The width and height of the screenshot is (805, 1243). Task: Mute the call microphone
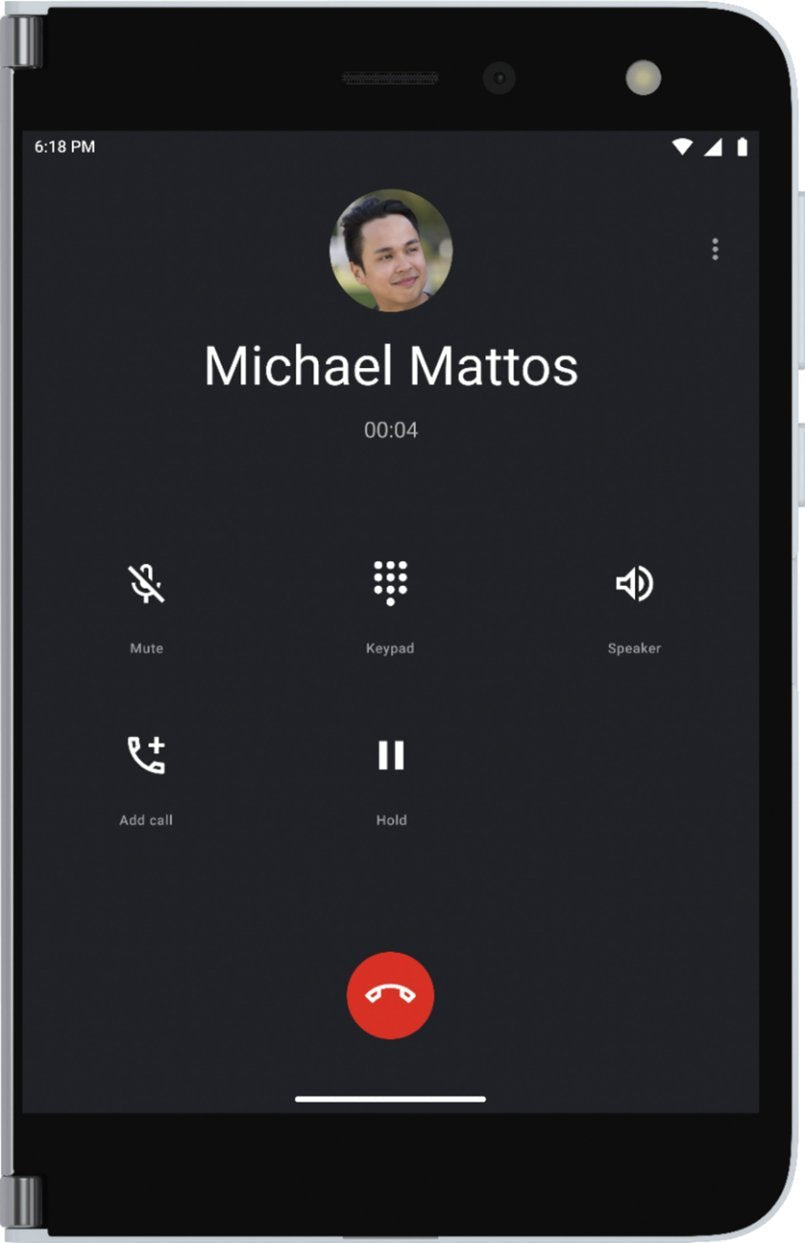[x=147, y=583]
